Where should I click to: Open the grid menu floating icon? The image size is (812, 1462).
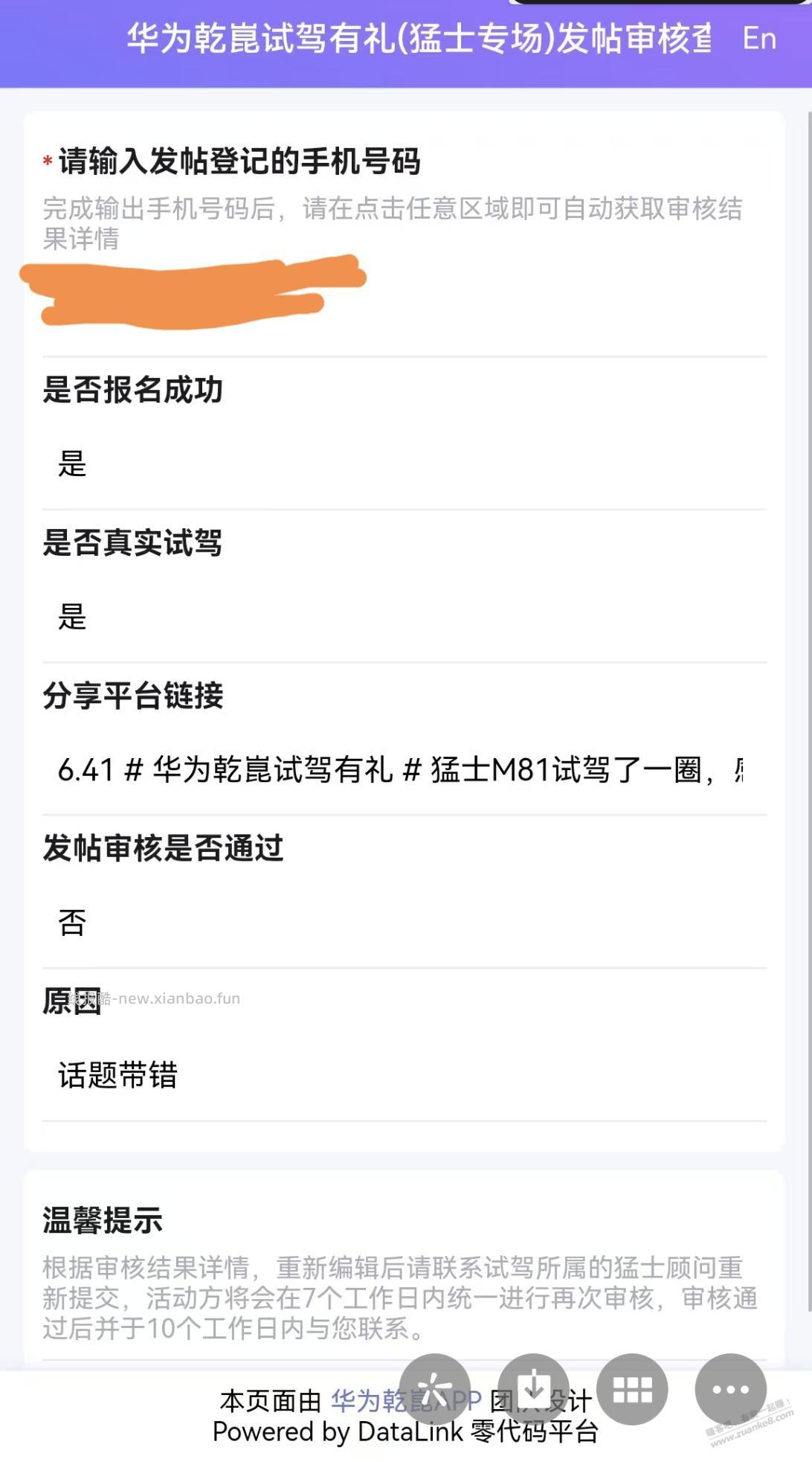pos(634,1388)
